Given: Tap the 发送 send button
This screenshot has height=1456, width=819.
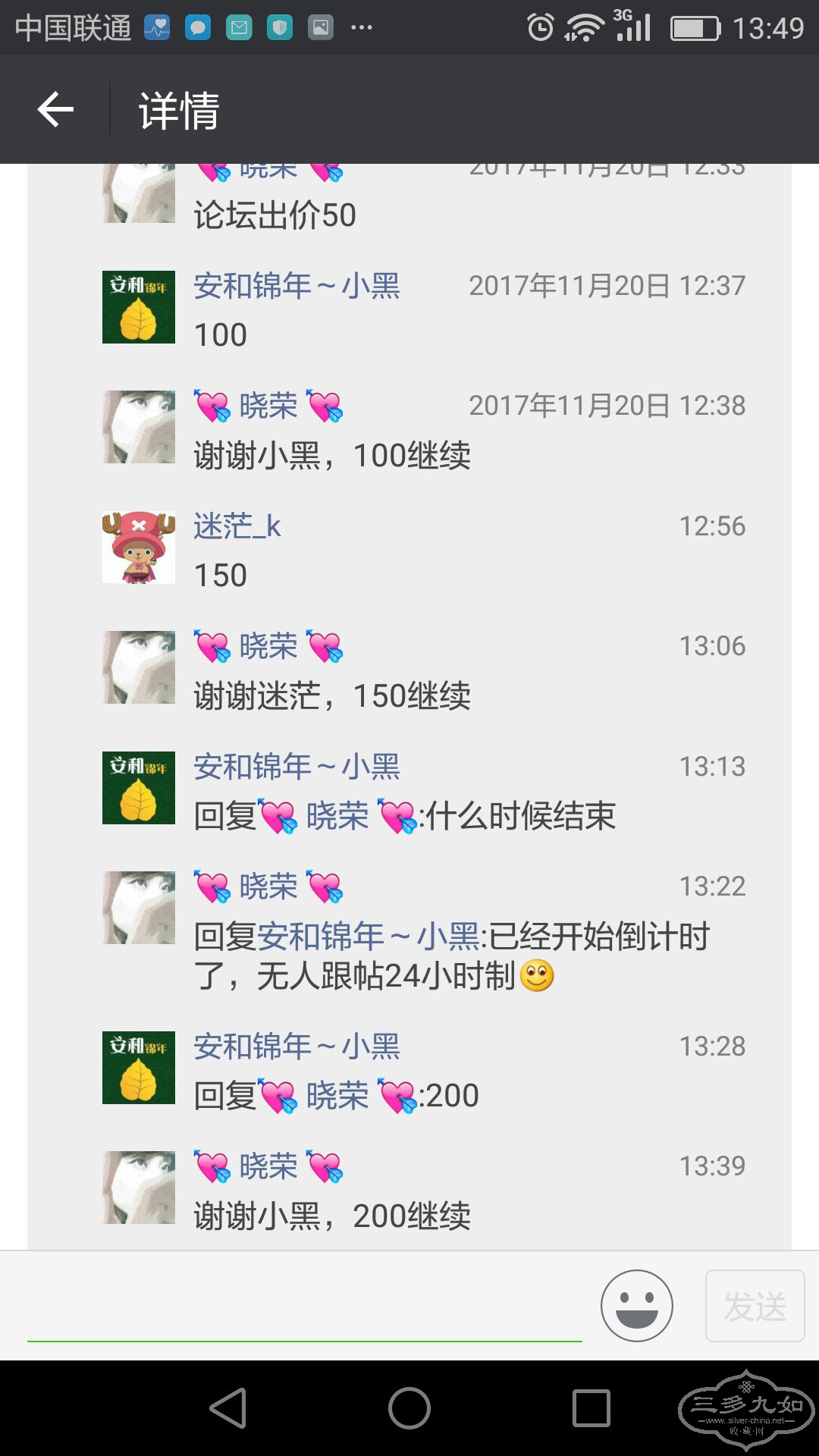Looking at the screenshot, I should 755,1306.
